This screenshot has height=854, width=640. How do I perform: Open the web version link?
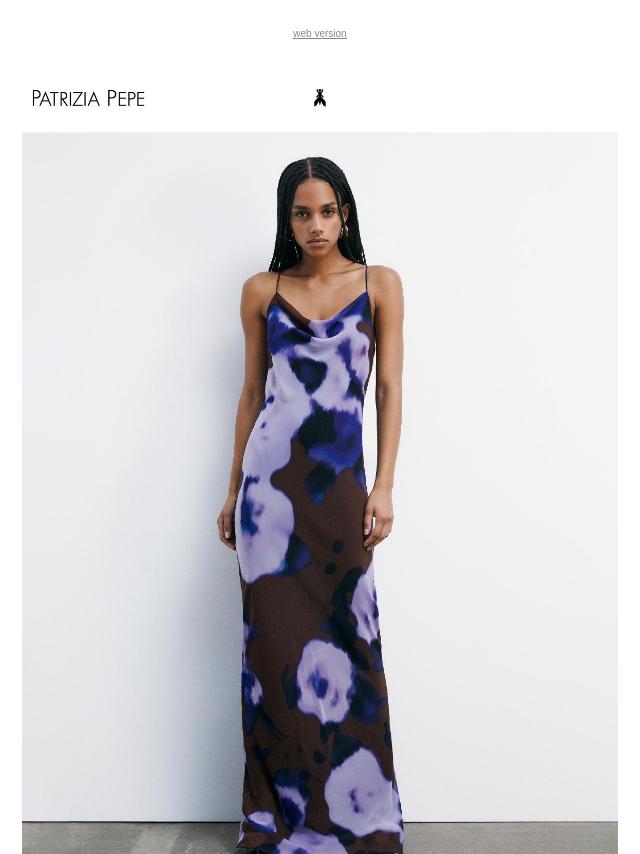tap(319, 34)
